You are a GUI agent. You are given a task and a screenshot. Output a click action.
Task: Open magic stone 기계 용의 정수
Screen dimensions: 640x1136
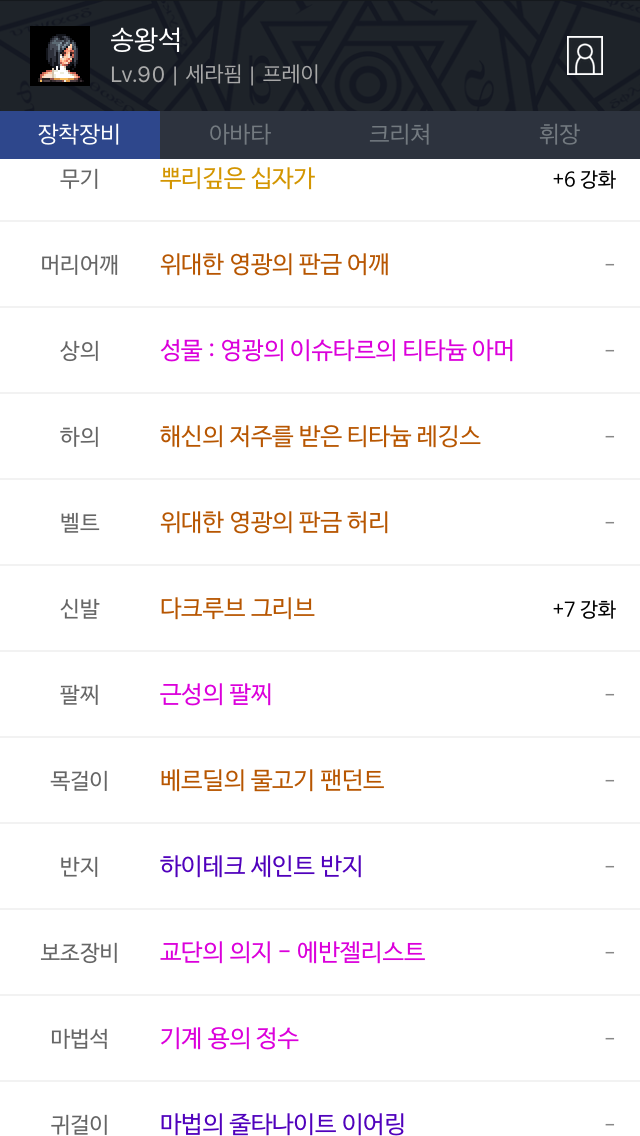(229, 1038)
